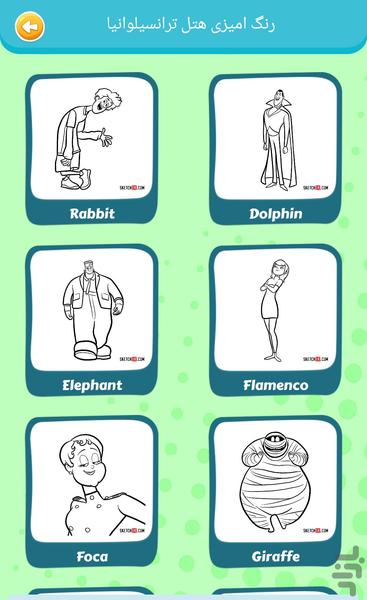367x600 pixels.
Task: Choose the Flamenco coloring card
Action: pyautogui.click(x=275, y=320)
